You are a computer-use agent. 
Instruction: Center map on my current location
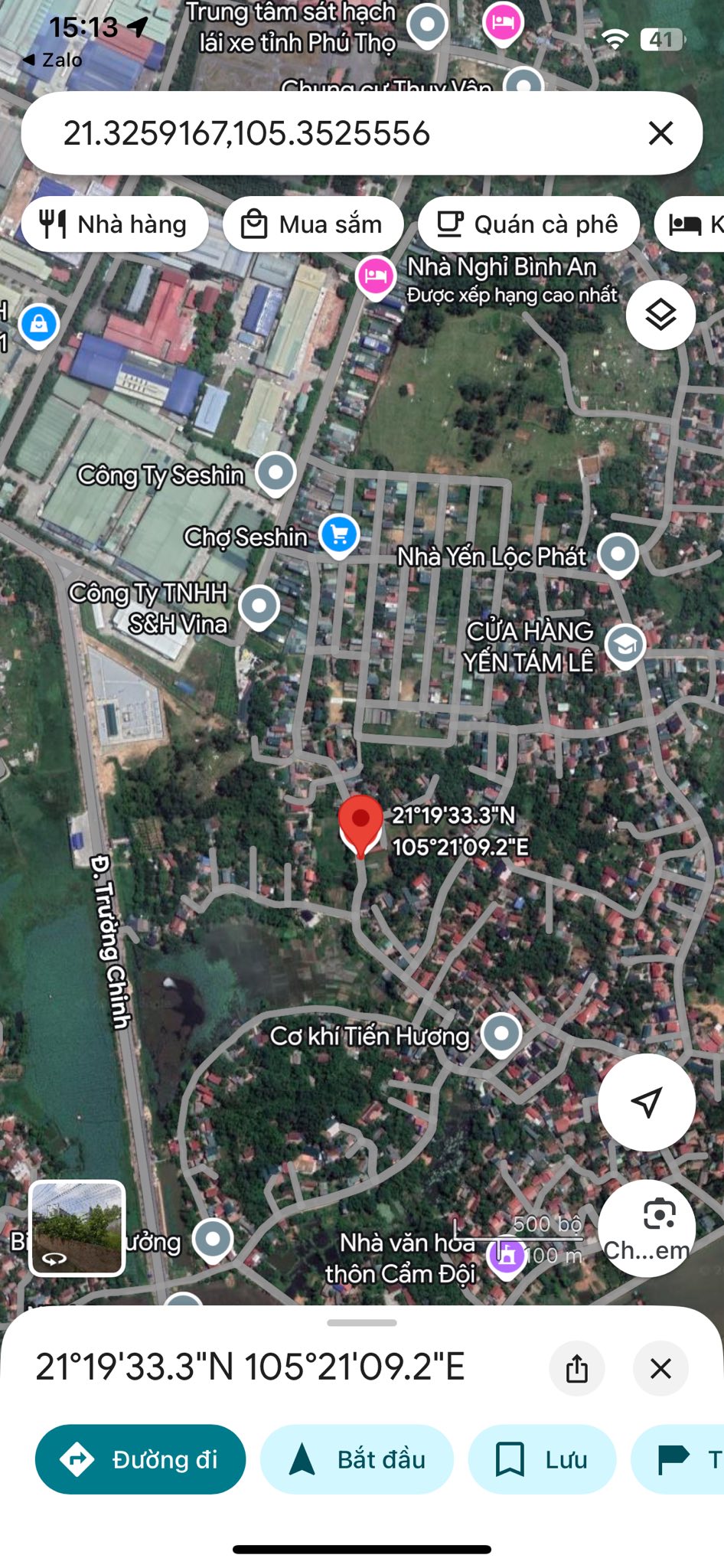[646, 1102]
